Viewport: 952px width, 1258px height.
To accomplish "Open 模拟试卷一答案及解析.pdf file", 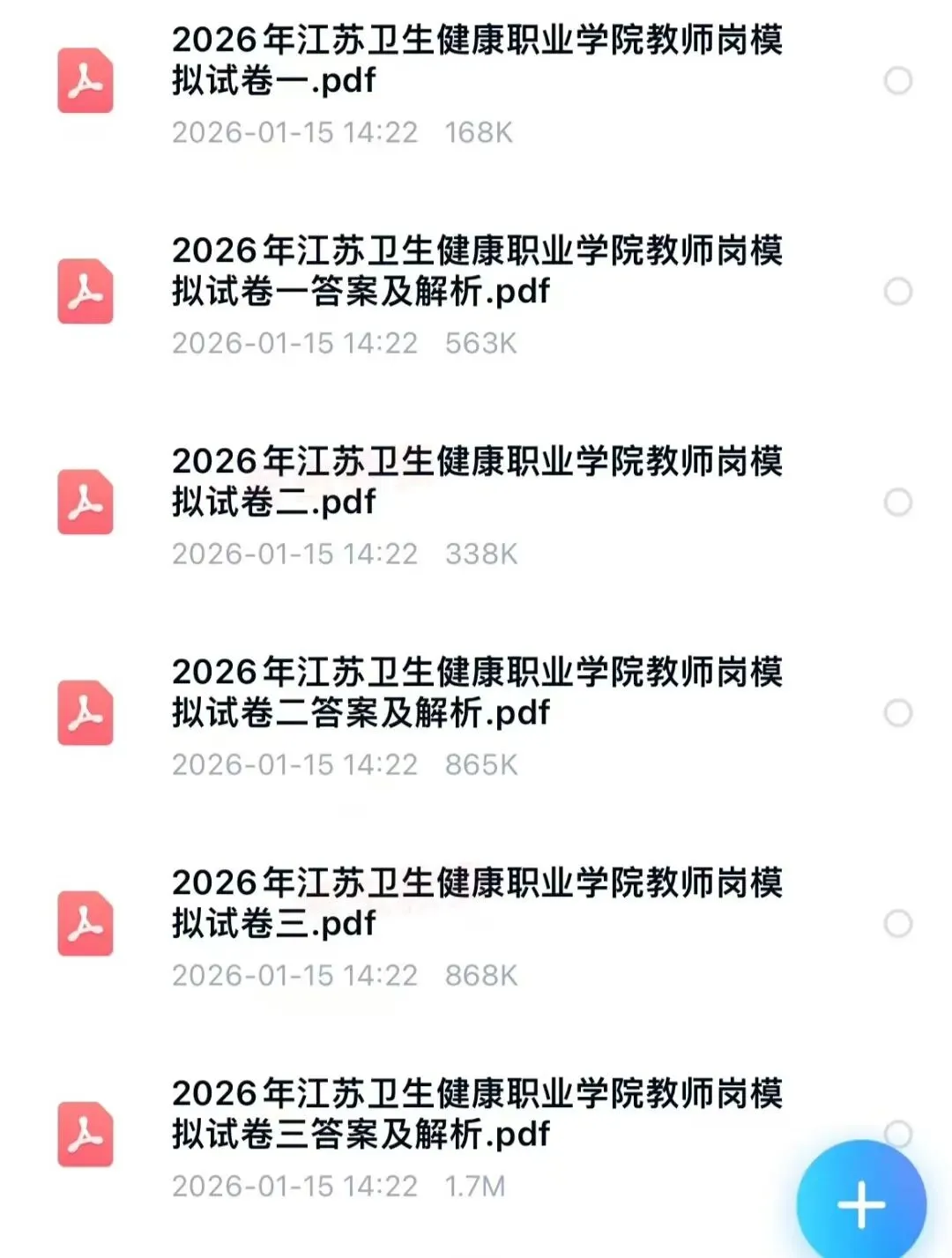I will coord(476,271).
